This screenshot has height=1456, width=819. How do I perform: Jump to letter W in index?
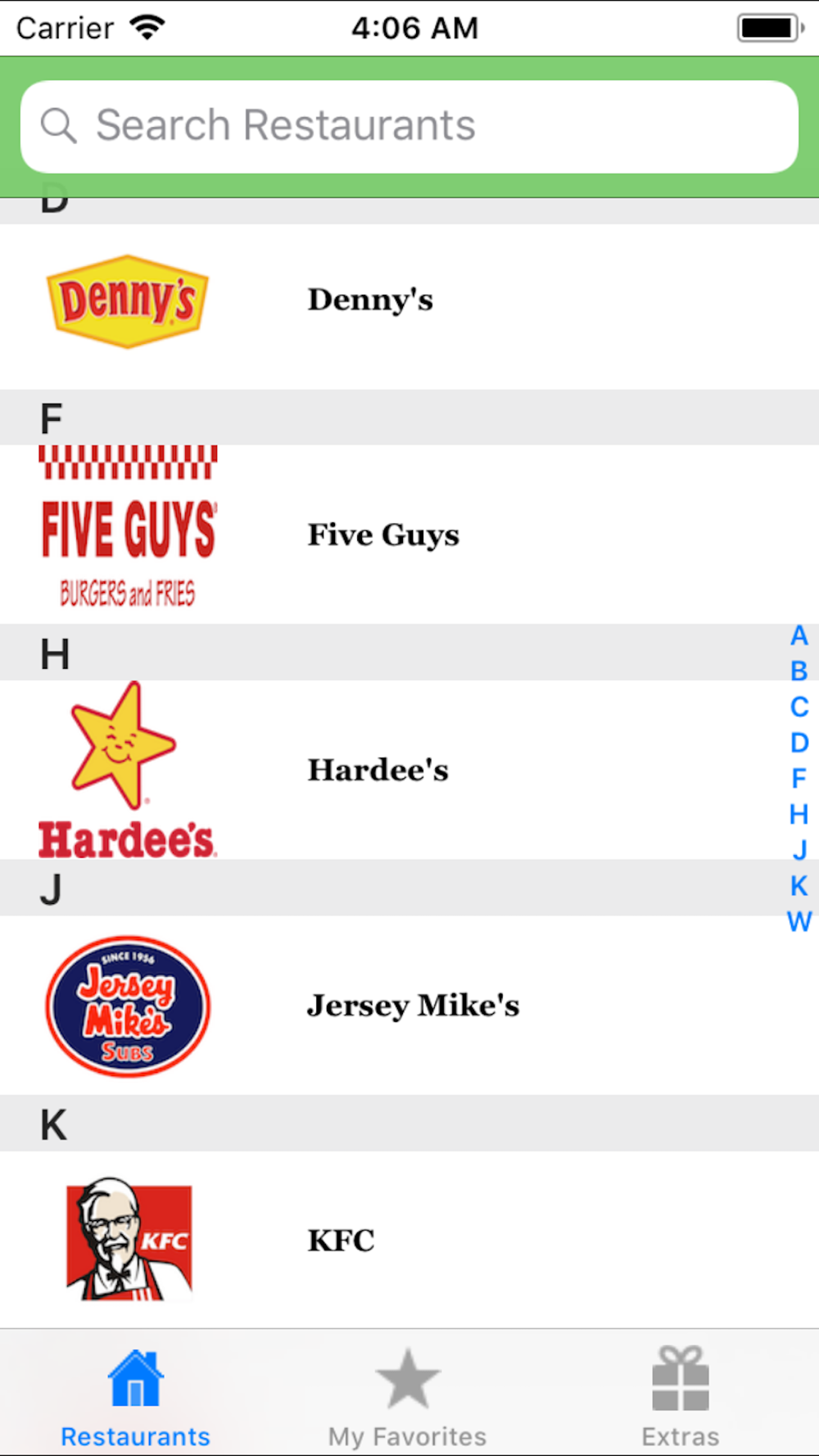click(x=799, y=922)
